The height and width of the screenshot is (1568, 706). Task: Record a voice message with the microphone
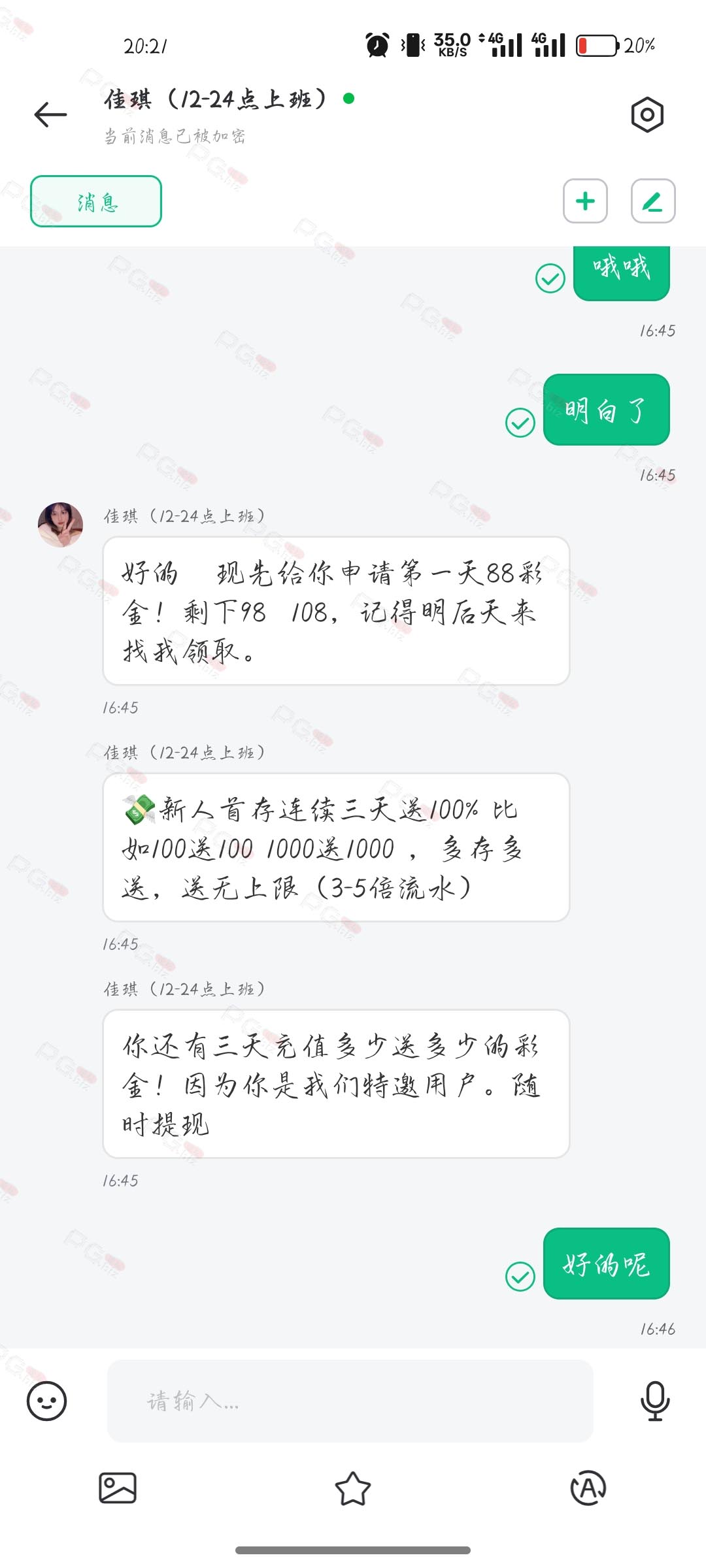click(x=654, y=1401)
